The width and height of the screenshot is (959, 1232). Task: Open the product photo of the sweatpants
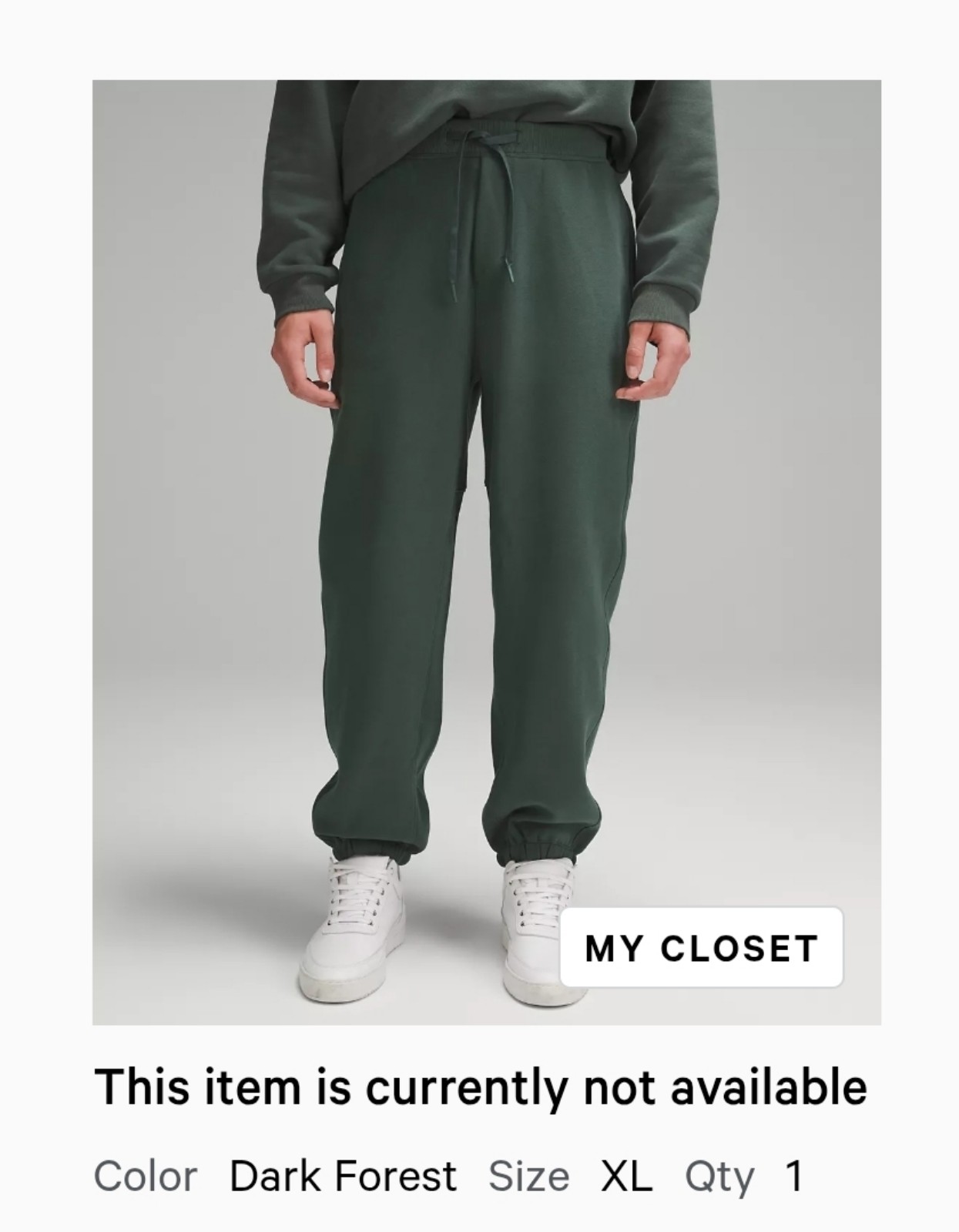coord(478,539)
